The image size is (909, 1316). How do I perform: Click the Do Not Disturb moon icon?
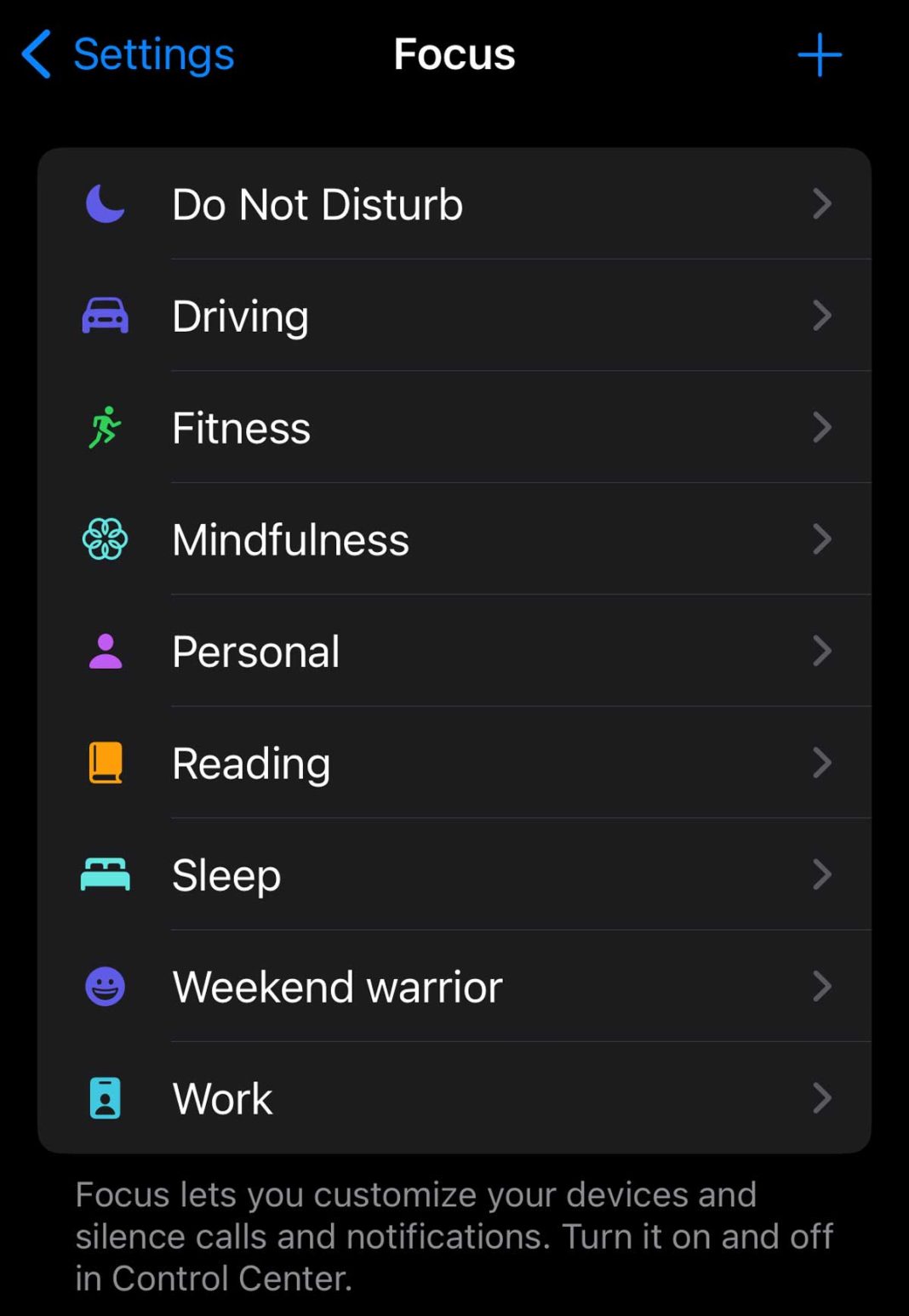(x=104, y=203)
